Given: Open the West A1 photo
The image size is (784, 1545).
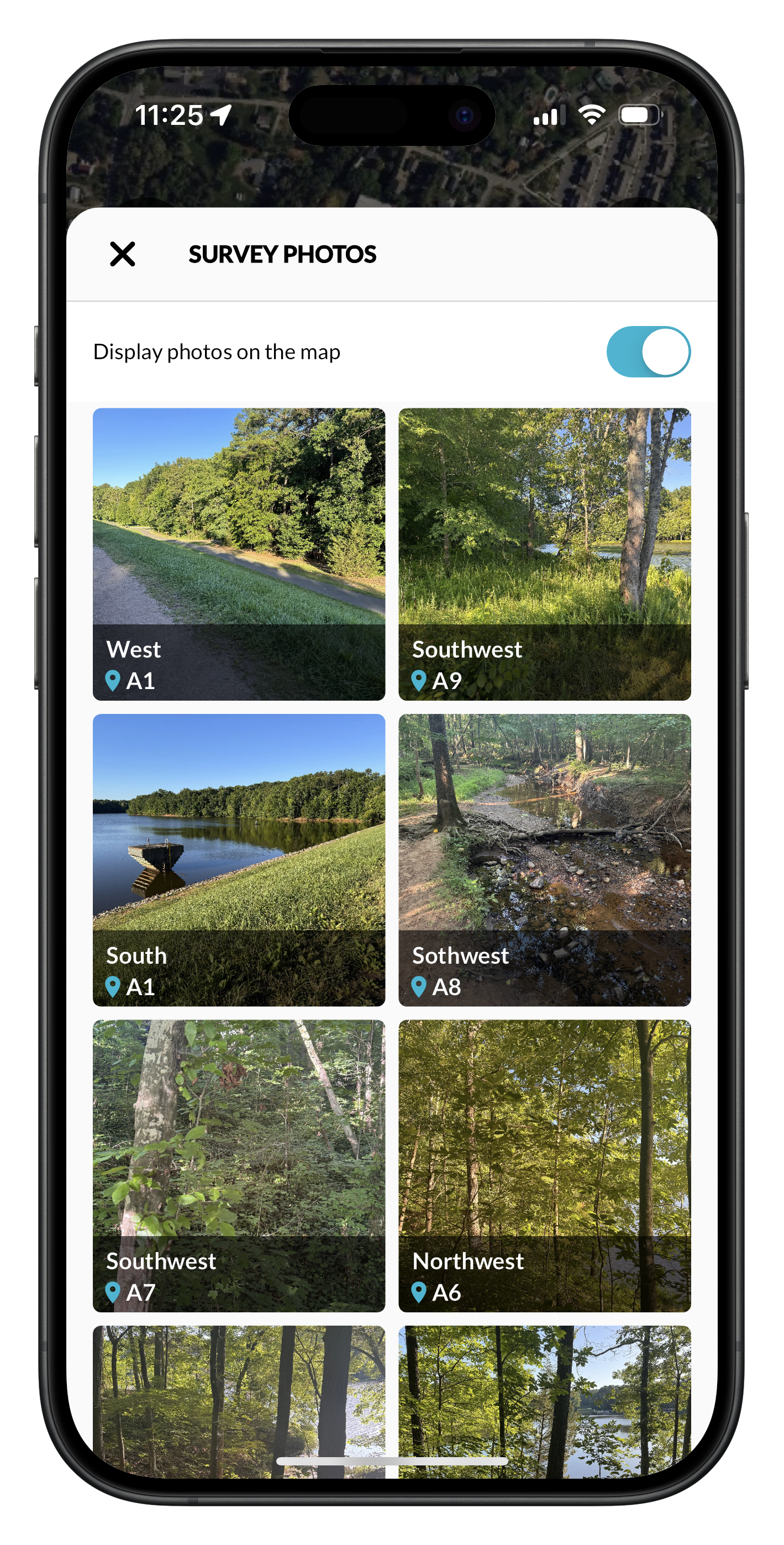Looking at the screenshot, I should point(239,554).
